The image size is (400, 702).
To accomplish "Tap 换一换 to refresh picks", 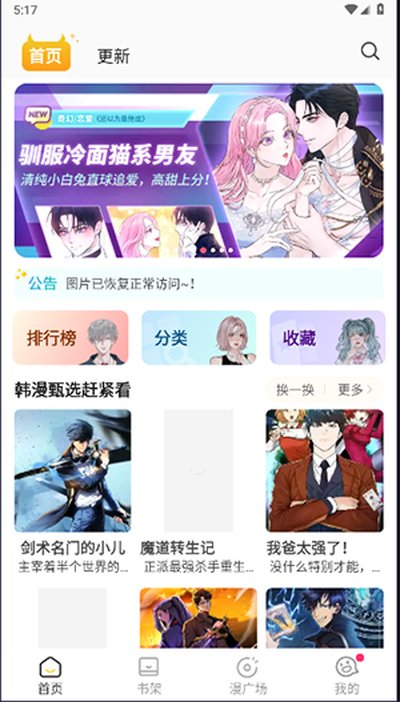I will click(295, 390).
